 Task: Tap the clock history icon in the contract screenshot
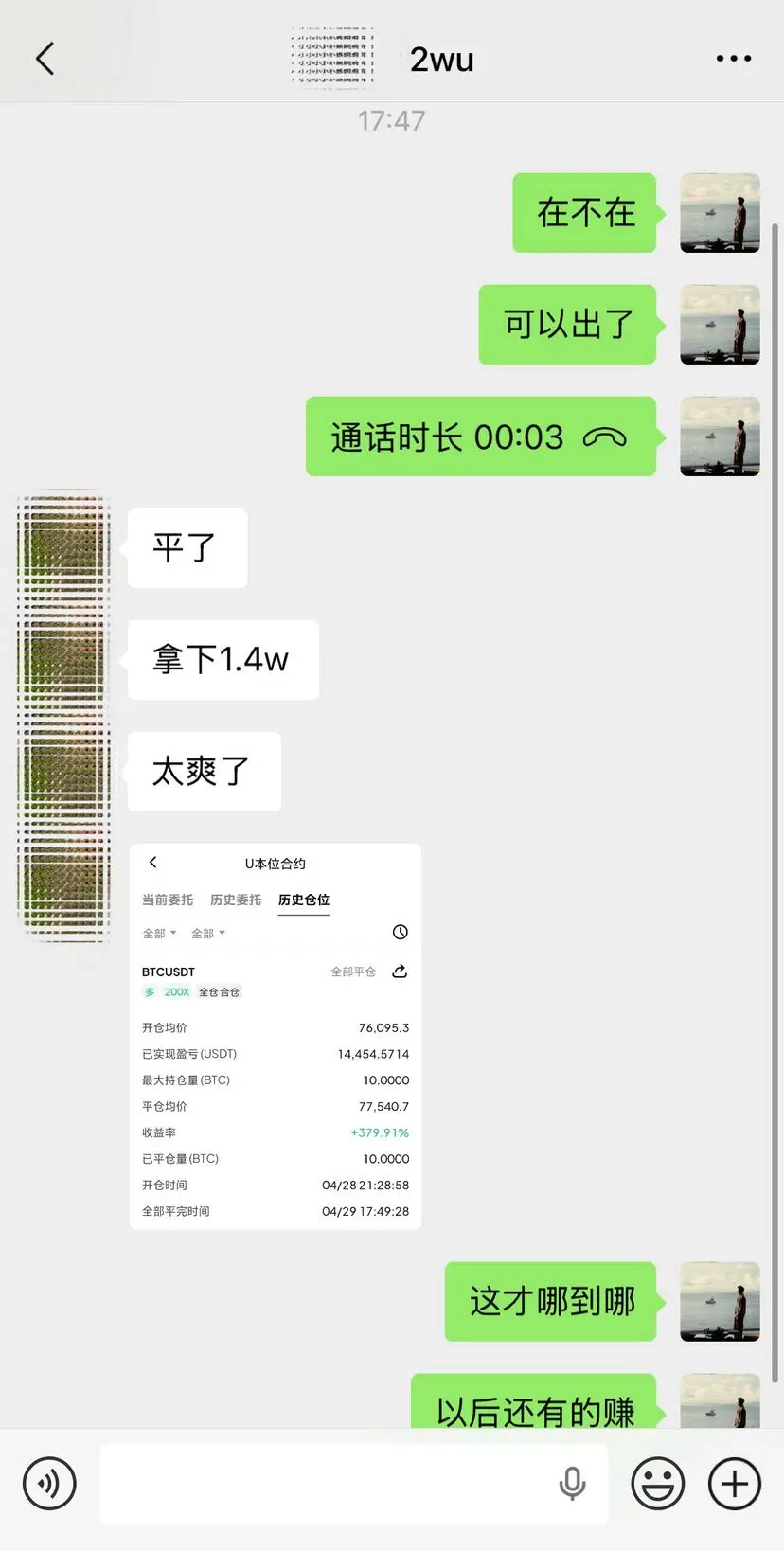400,932
